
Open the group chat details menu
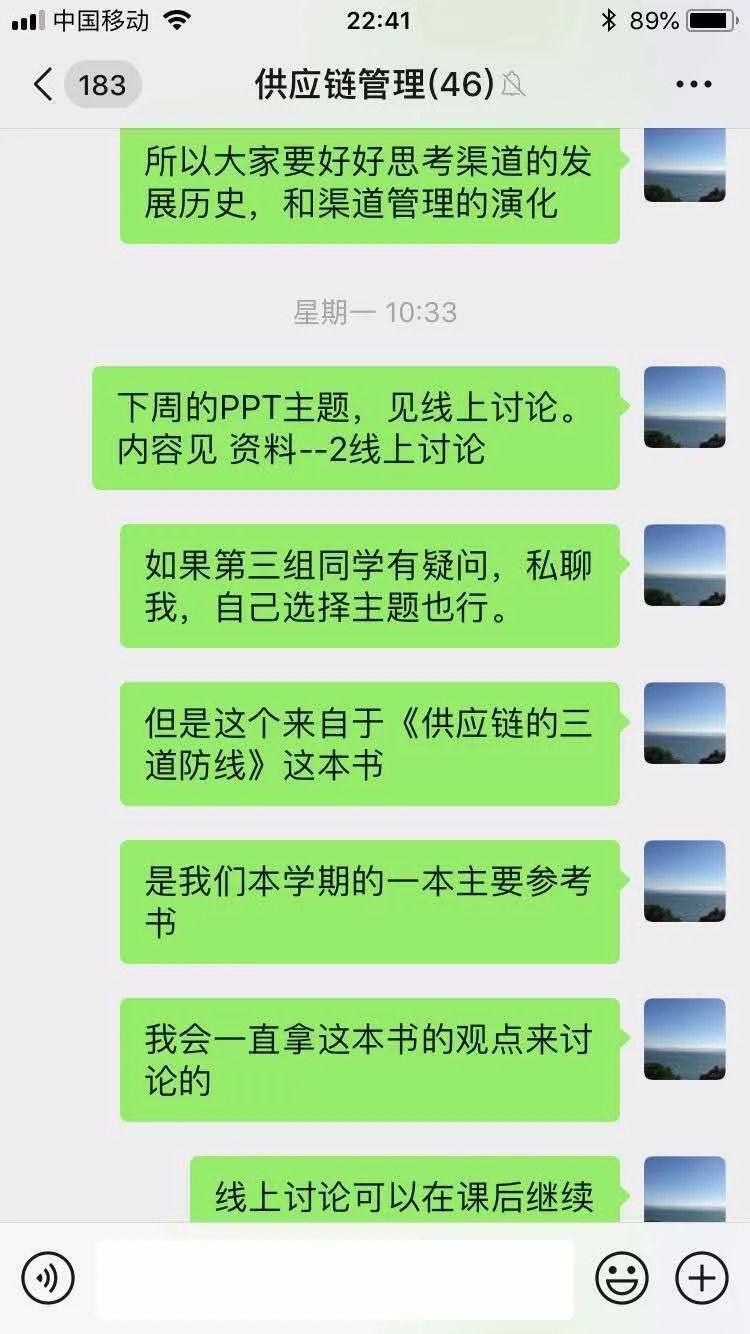tap(693, 85)
